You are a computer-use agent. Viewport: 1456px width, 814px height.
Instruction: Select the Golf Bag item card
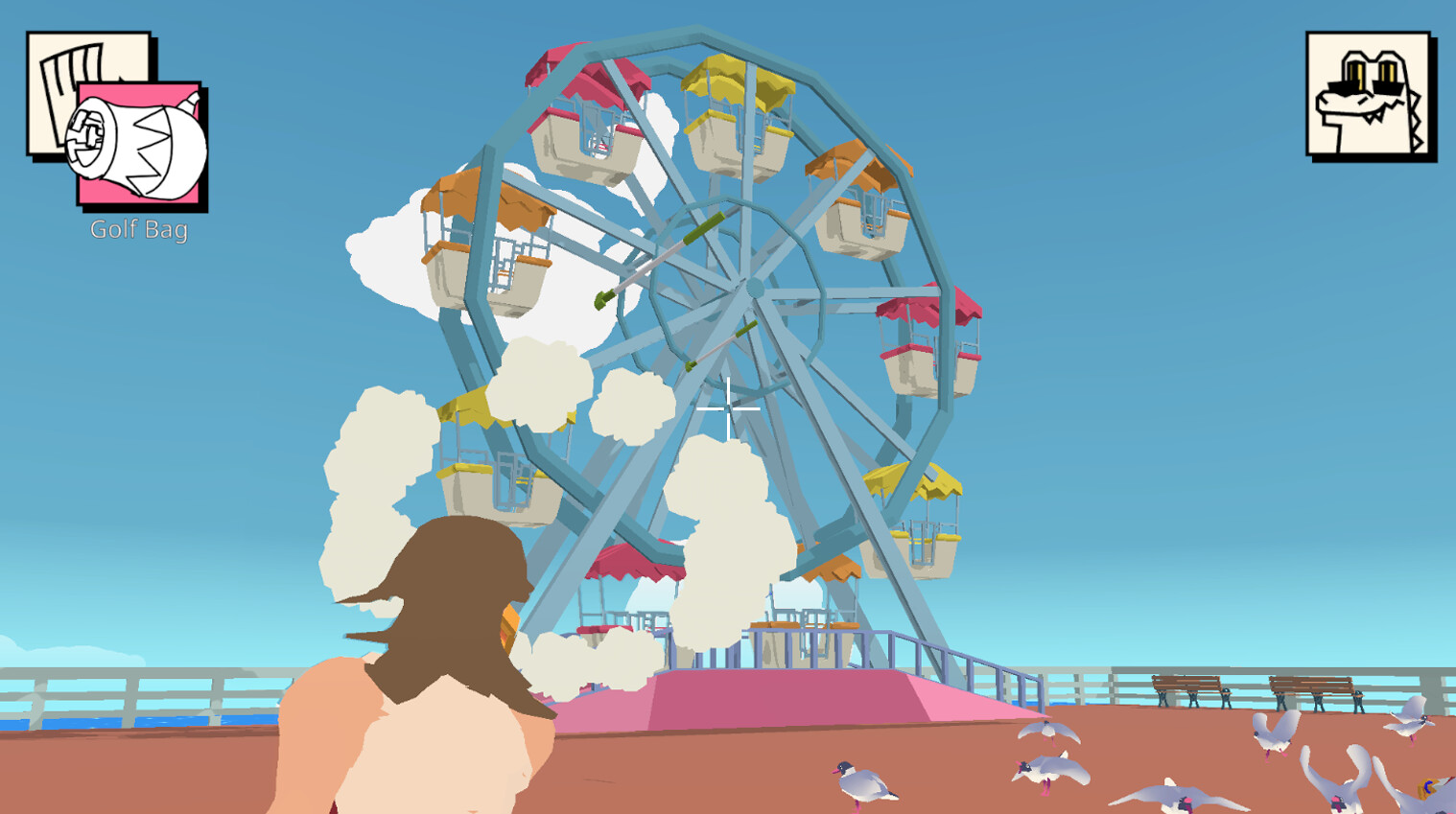coord(142,146)
